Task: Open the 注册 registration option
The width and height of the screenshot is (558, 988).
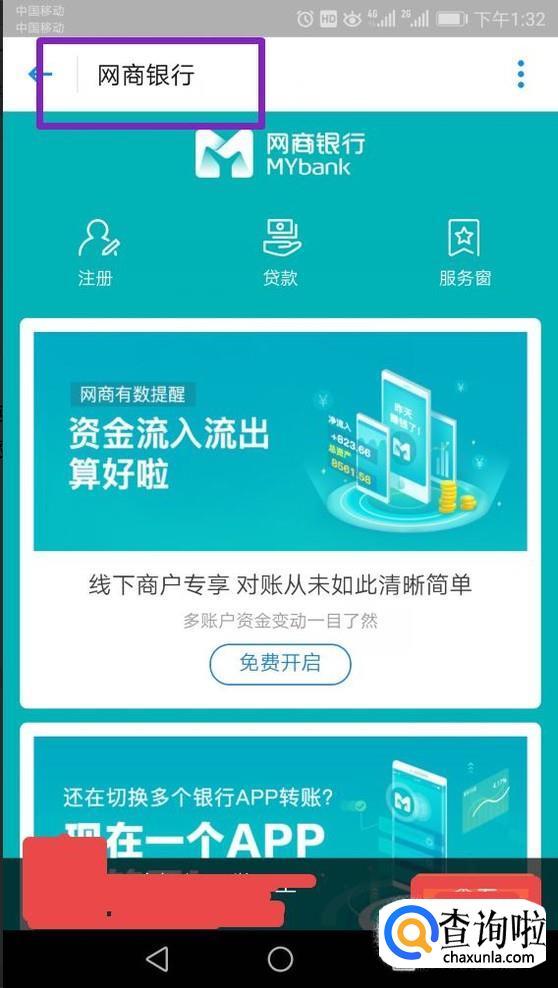Action: 96,252
